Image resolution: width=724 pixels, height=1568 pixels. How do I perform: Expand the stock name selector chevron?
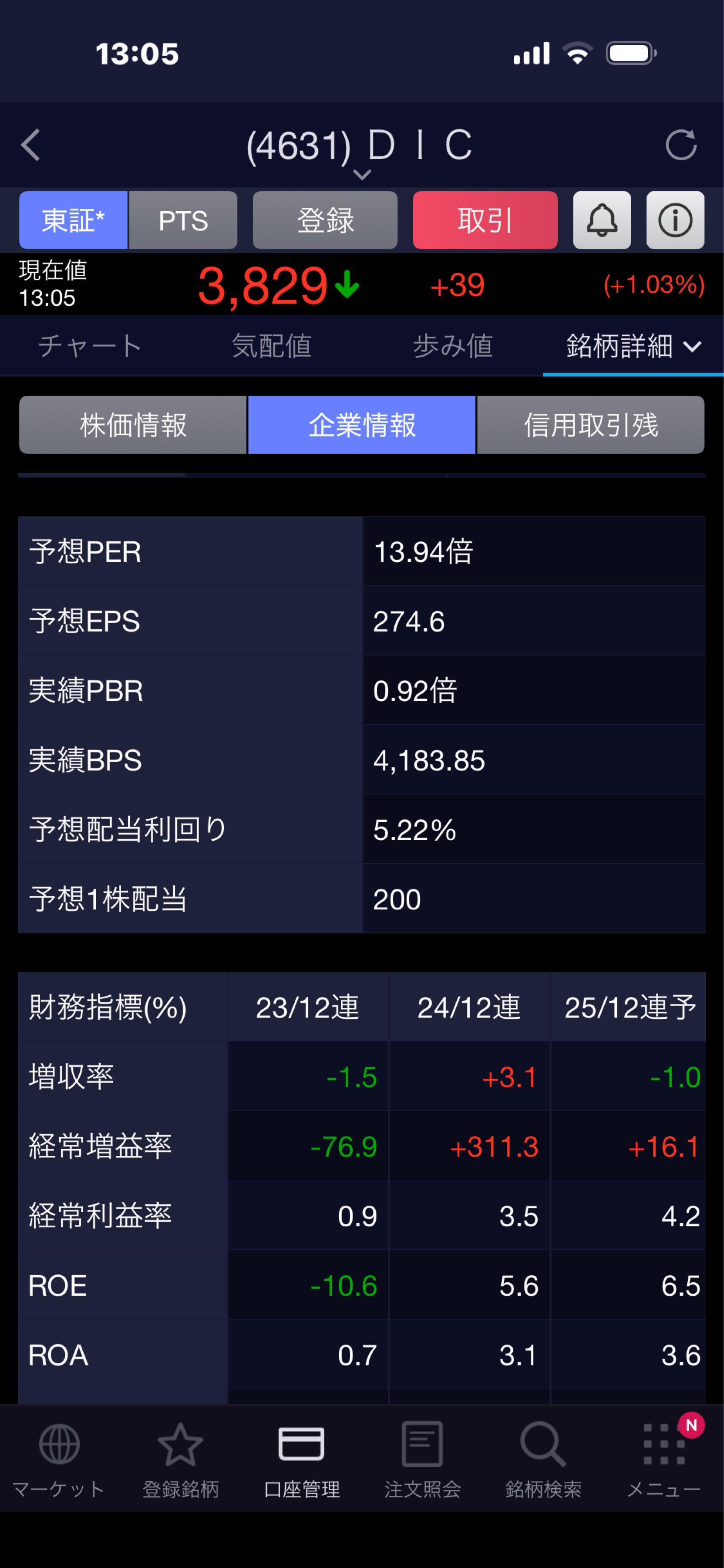[363, 175]
